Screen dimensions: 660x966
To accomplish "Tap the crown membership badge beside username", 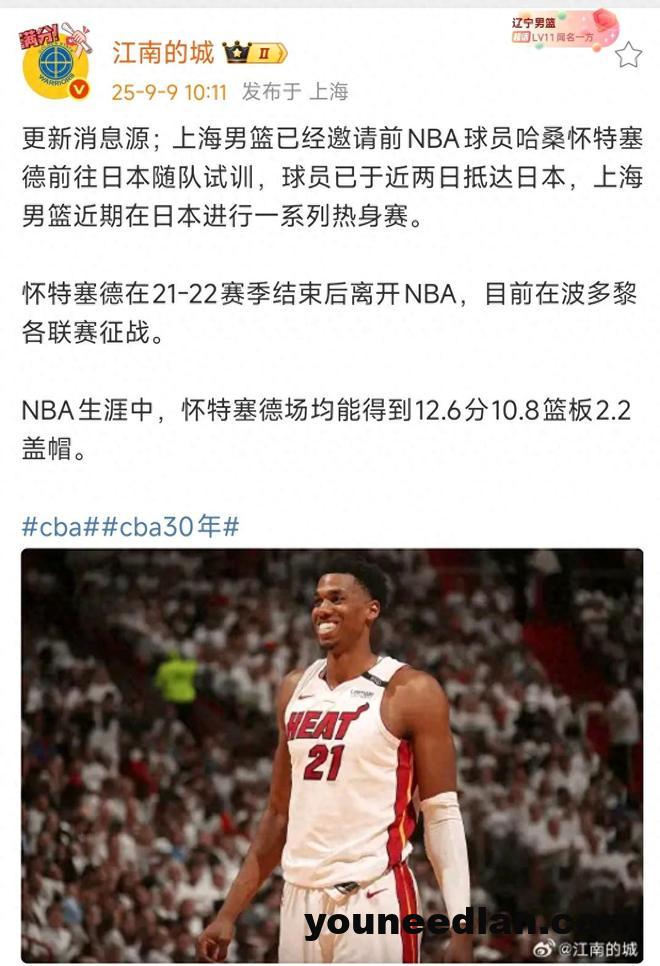I will pos(254,53).
